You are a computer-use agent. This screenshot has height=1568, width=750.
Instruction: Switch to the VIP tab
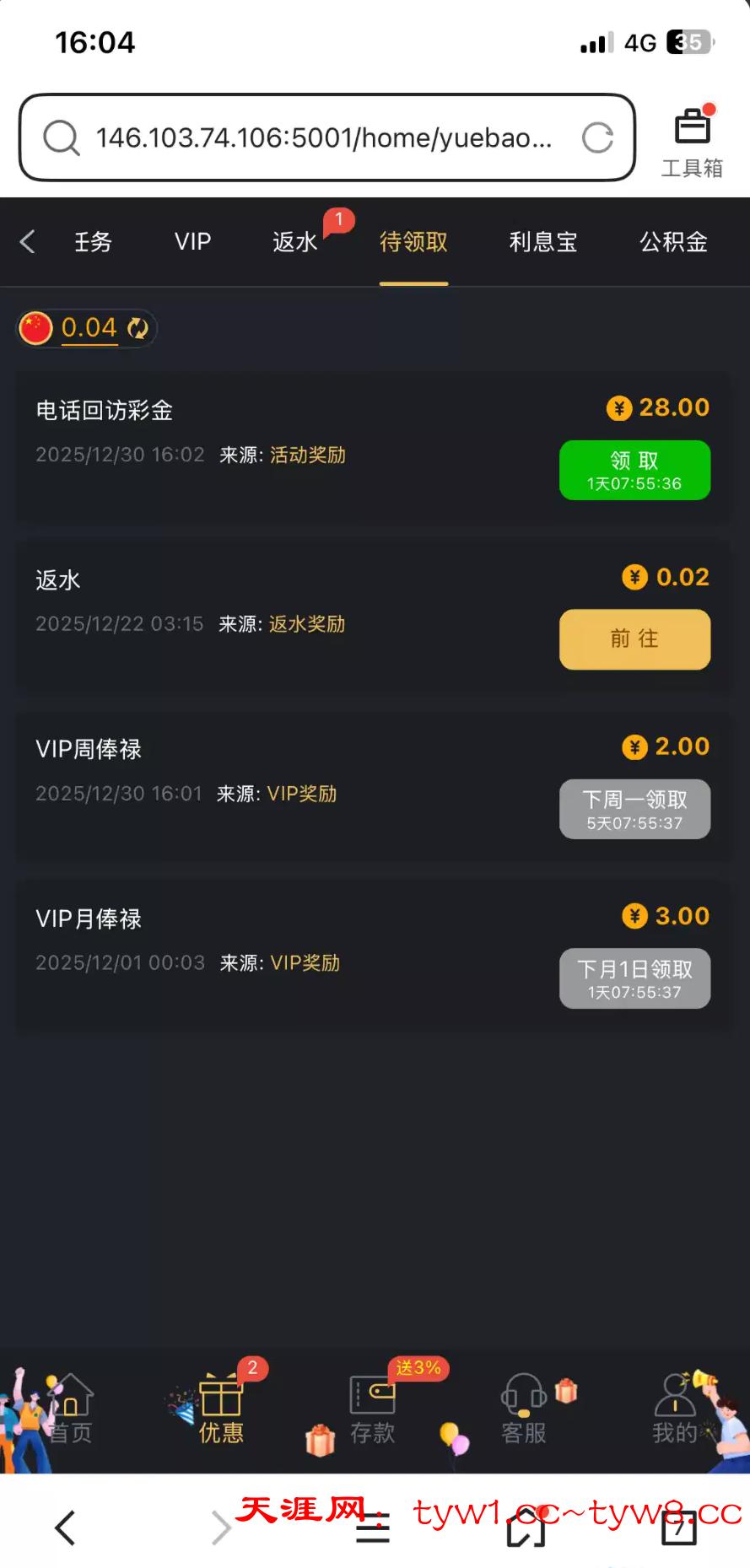click(x=192, y=242)
